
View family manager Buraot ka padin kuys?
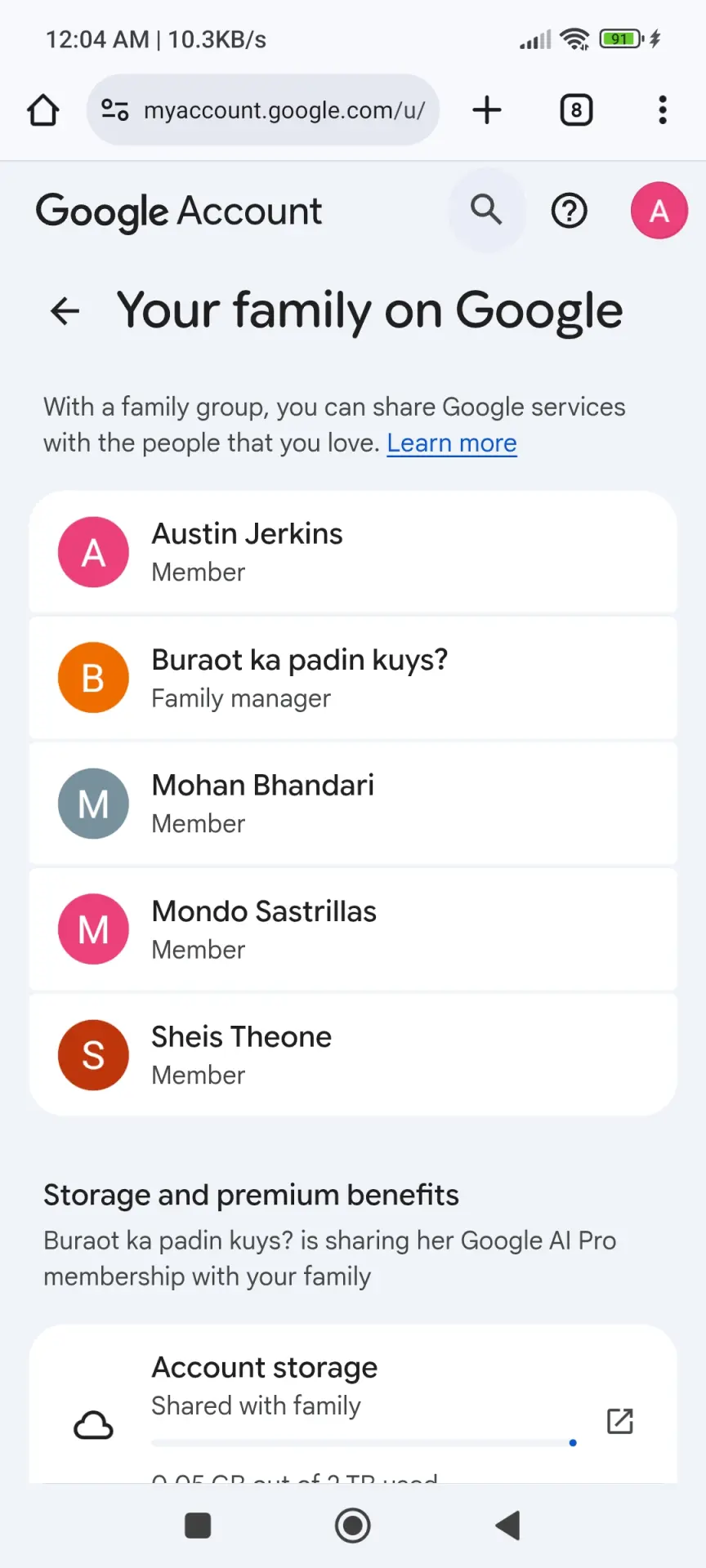pyautogui.click(x=353, y=678)
